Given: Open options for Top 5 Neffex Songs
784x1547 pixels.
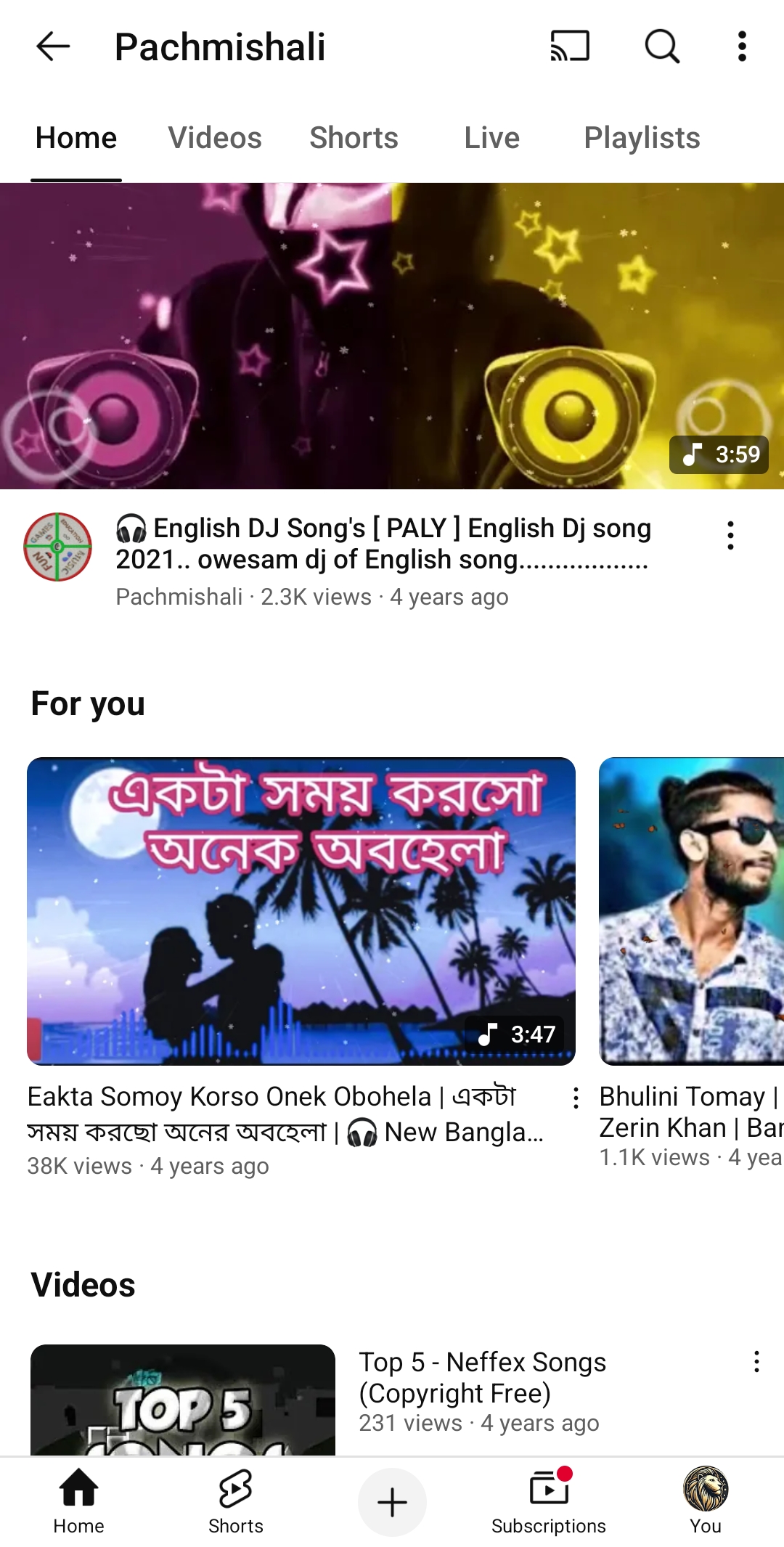Looking at the screenshot, I should coord(756,1362).
